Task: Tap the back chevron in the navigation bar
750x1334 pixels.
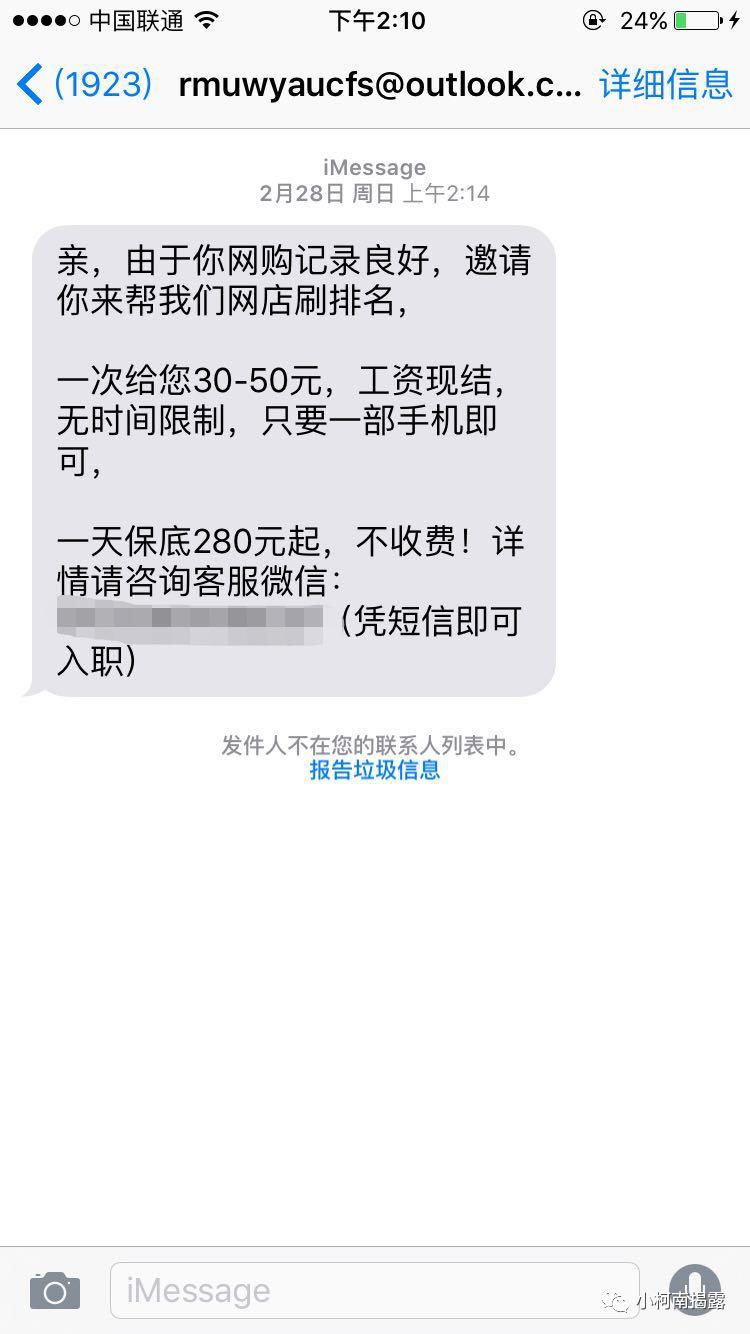Action: point(30,84)
